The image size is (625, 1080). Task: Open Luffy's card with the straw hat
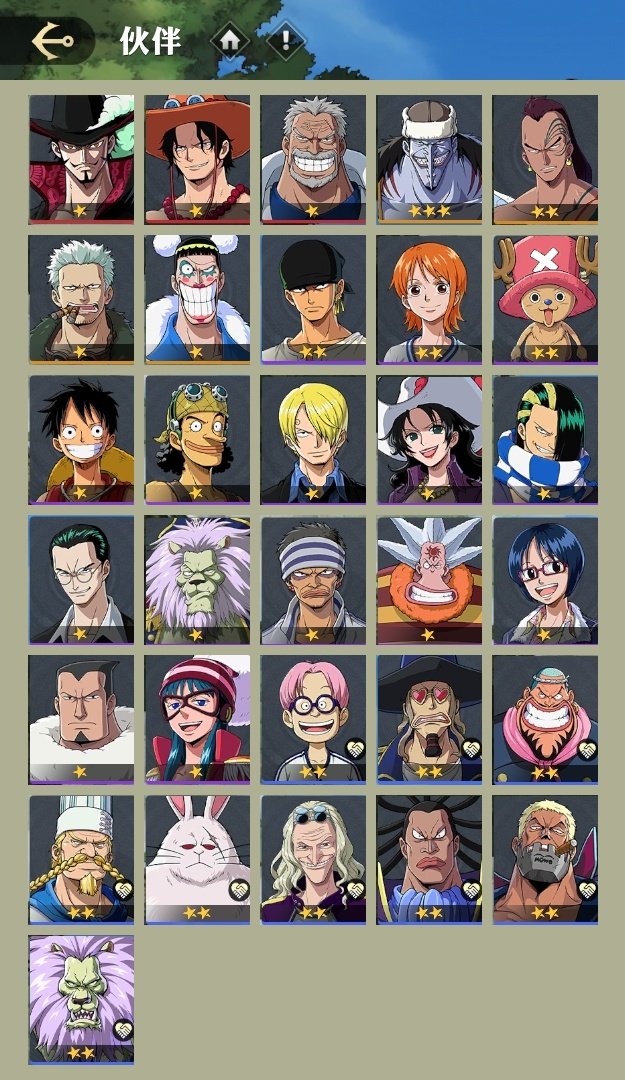point(81,438)
